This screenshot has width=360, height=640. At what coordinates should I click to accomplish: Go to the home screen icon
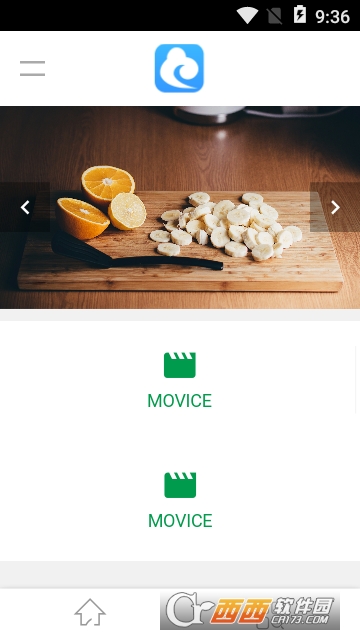click(90, 612)
